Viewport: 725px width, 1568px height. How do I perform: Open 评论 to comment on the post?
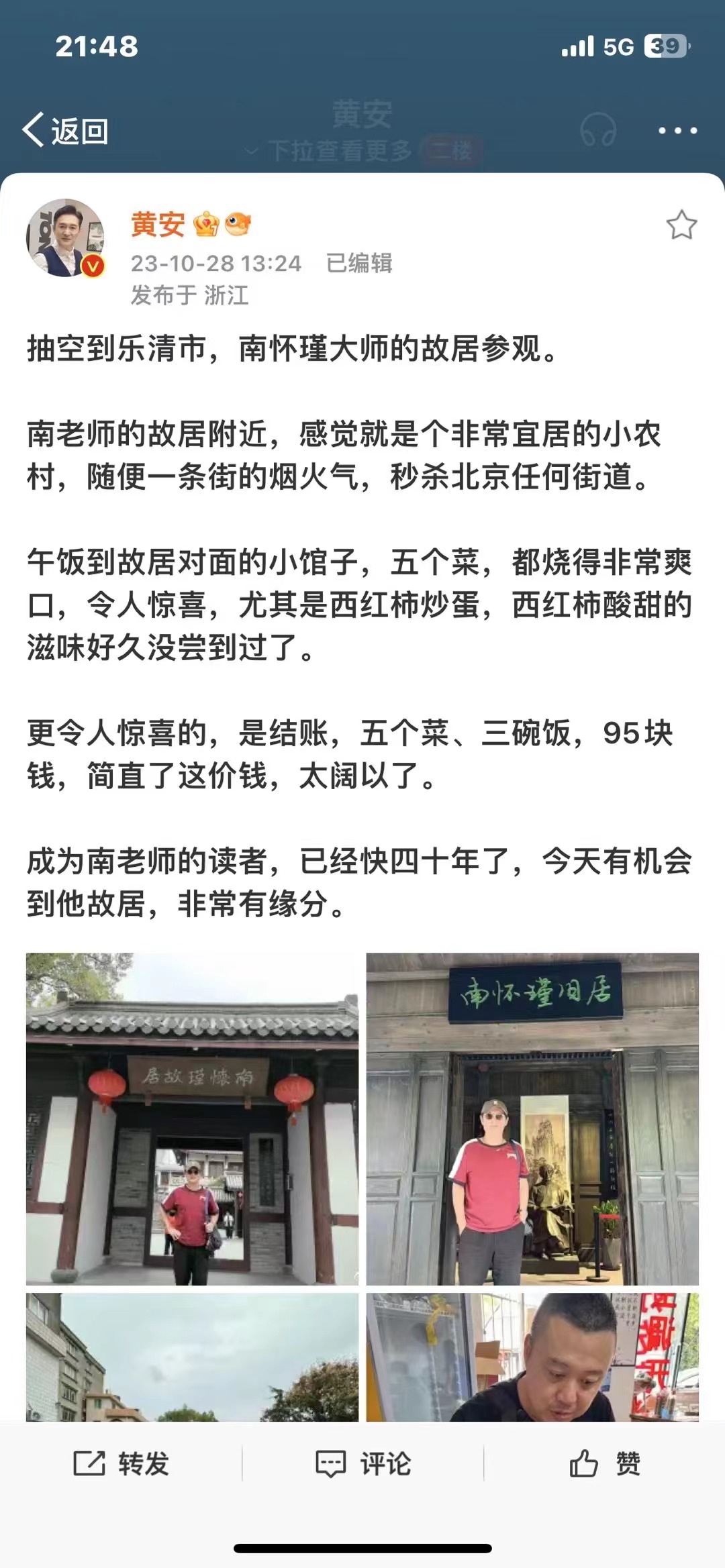coord(363,1463)
